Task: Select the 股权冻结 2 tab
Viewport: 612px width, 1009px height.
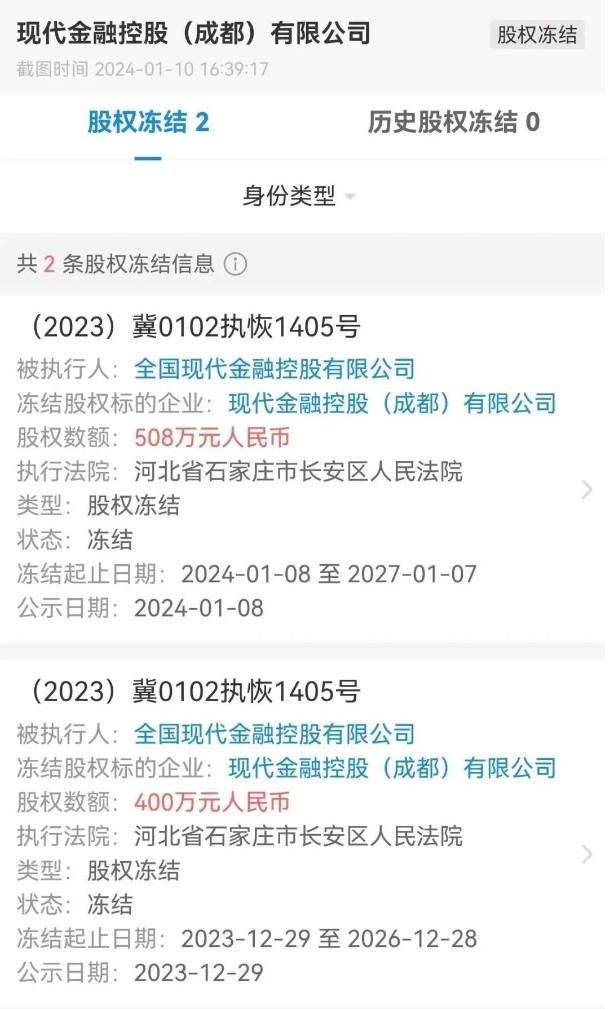Action: click(x=148, y=123)
